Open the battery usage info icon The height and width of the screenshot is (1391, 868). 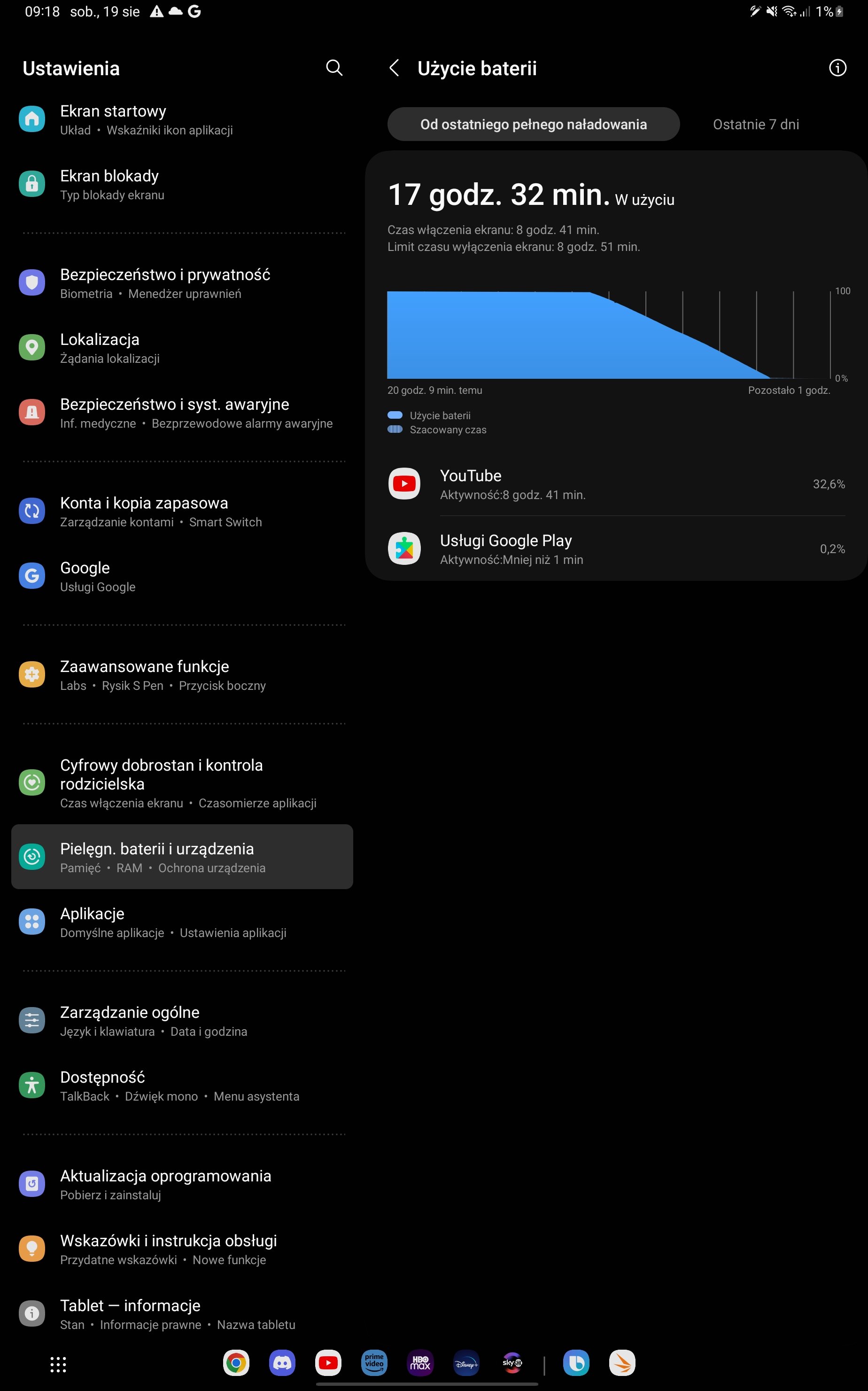837,68
